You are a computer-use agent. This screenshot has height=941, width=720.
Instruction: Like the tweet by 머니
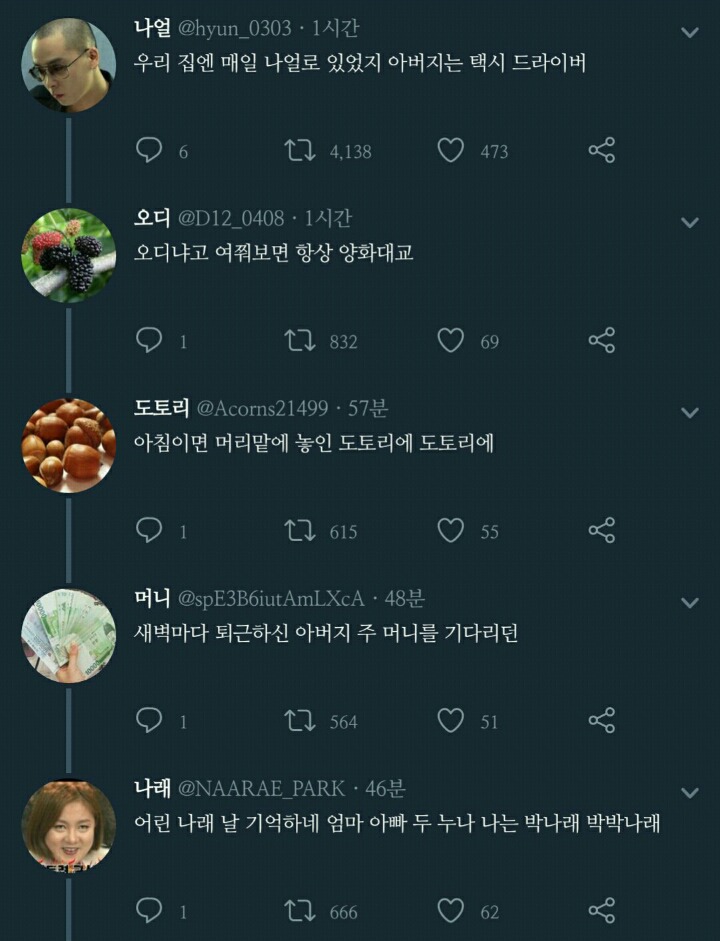pyautogui.click(x=451, y=721)
